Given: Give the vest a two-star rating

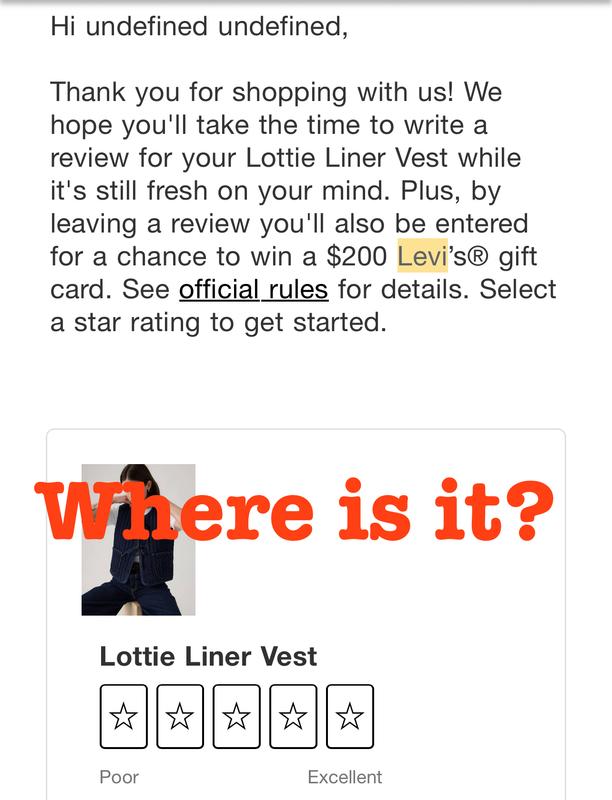Looking at the screenshot, I should [x=180, y=716].
